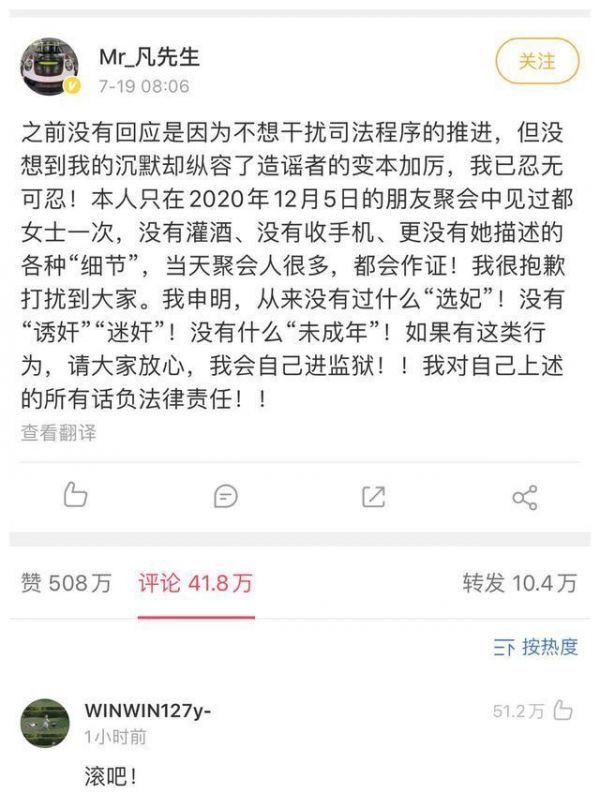This screenshot has height=809, width=600.
Task: Open the comment icon under the post
Action: point(226,496)
